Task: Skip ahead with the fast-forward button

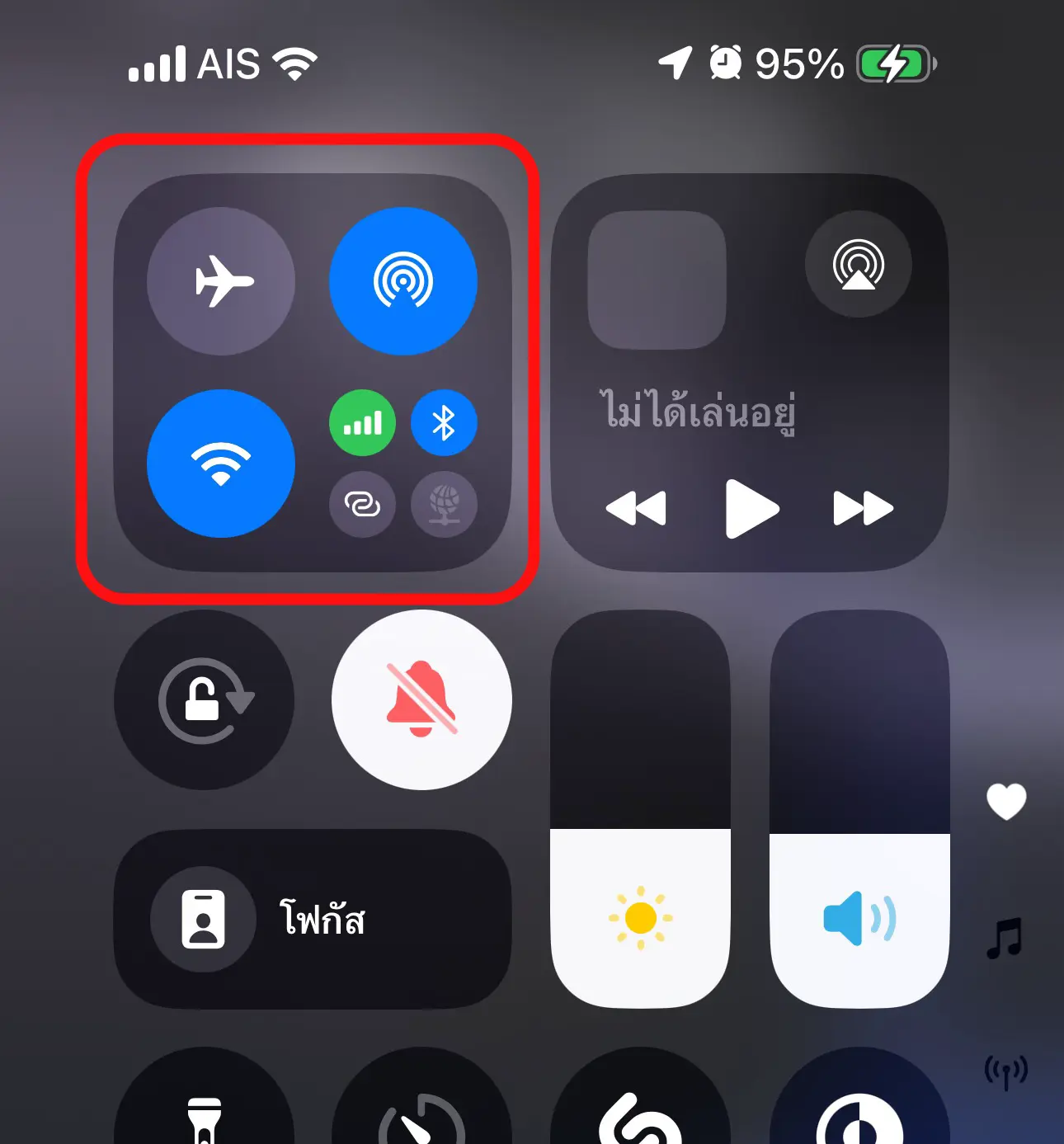Action: coord(863,508)
